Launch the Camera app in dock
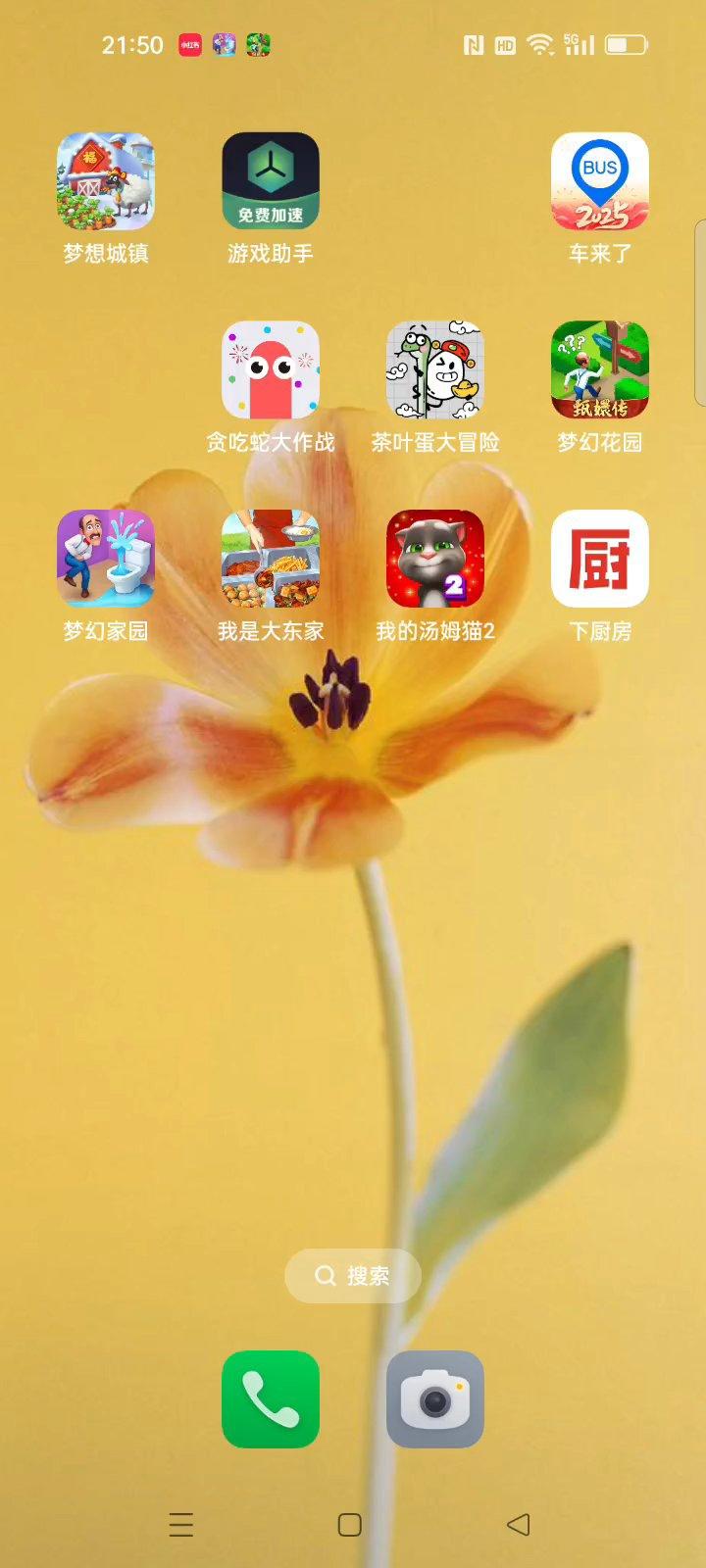Viewport: 706px width, 1568px height. (435, 1399)
